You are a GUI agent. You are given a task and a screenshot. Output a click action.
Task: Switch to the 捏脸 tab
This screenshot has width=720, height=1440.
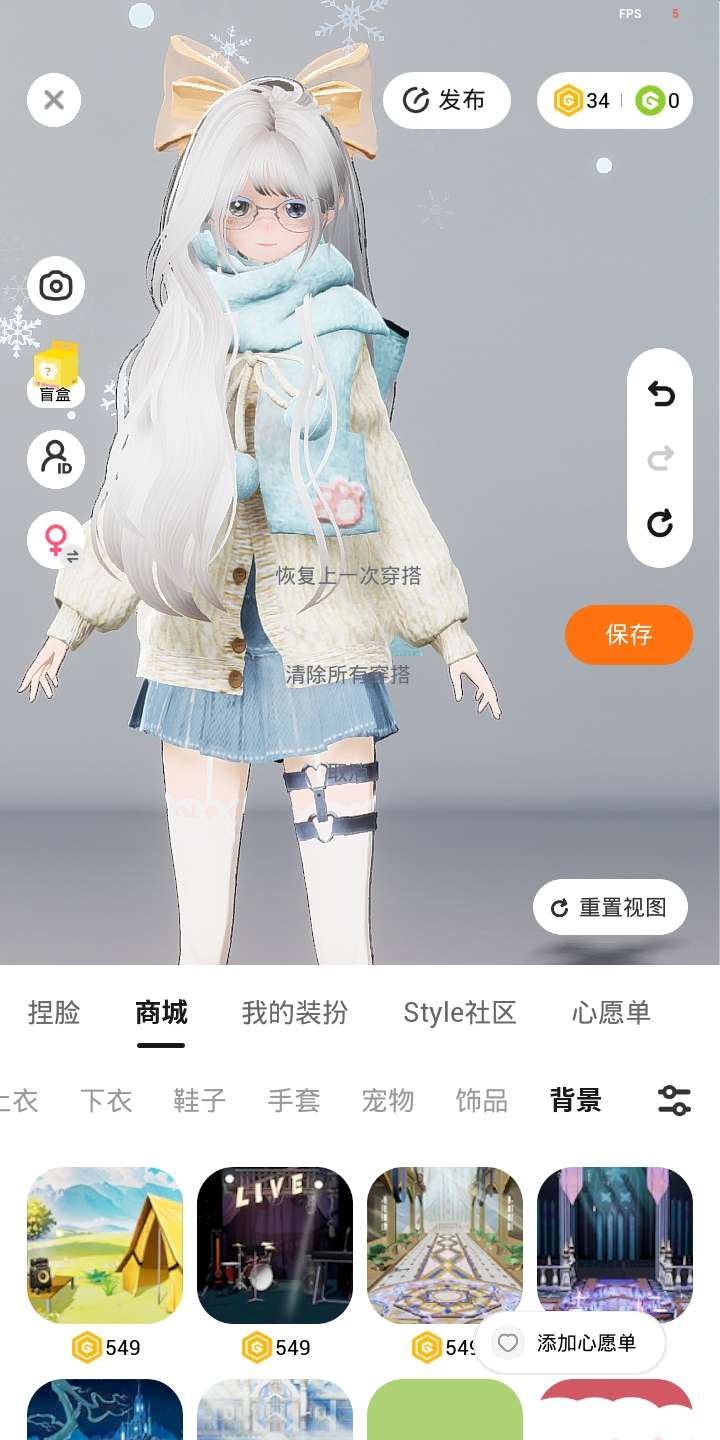point(54,1013)
